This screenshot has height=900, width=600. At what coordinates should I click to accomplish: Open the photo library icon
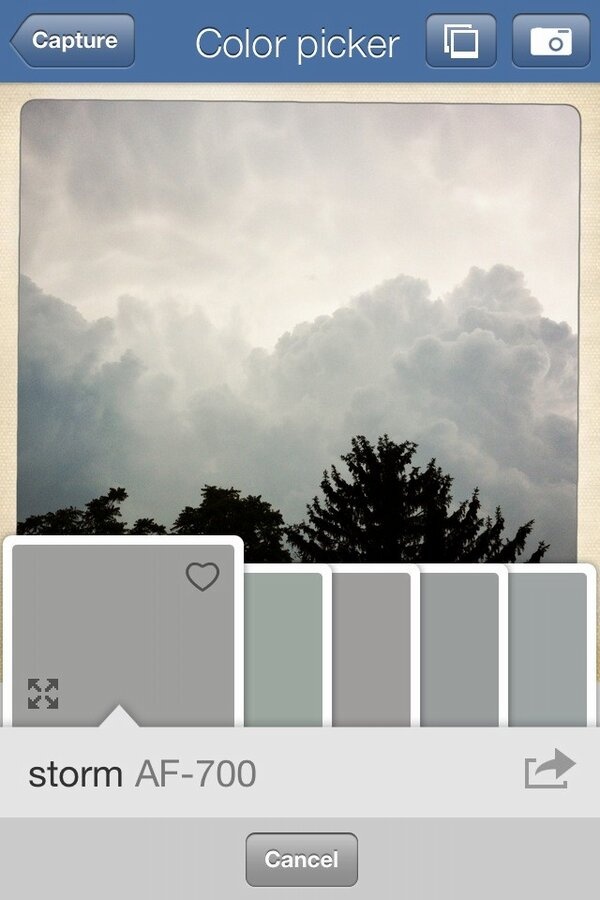461,41
